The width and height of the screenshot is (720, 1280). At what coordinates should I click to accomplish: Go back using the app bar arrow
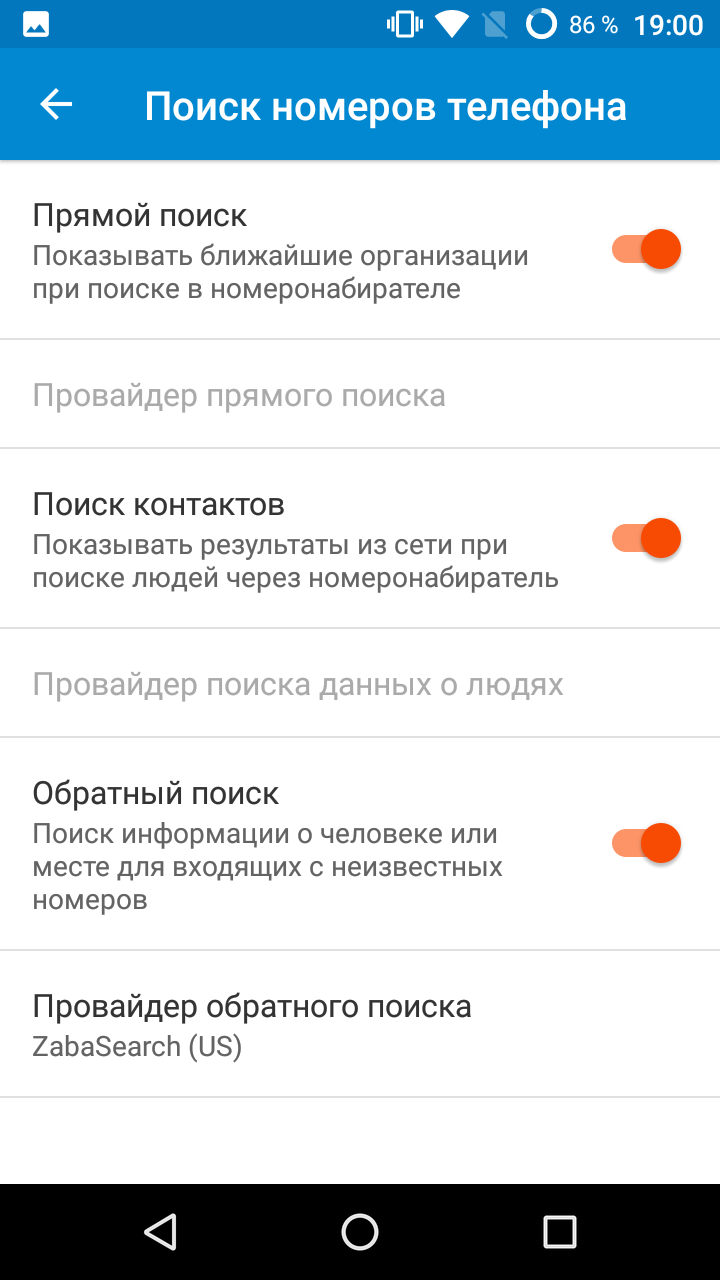tap(56, 104)
